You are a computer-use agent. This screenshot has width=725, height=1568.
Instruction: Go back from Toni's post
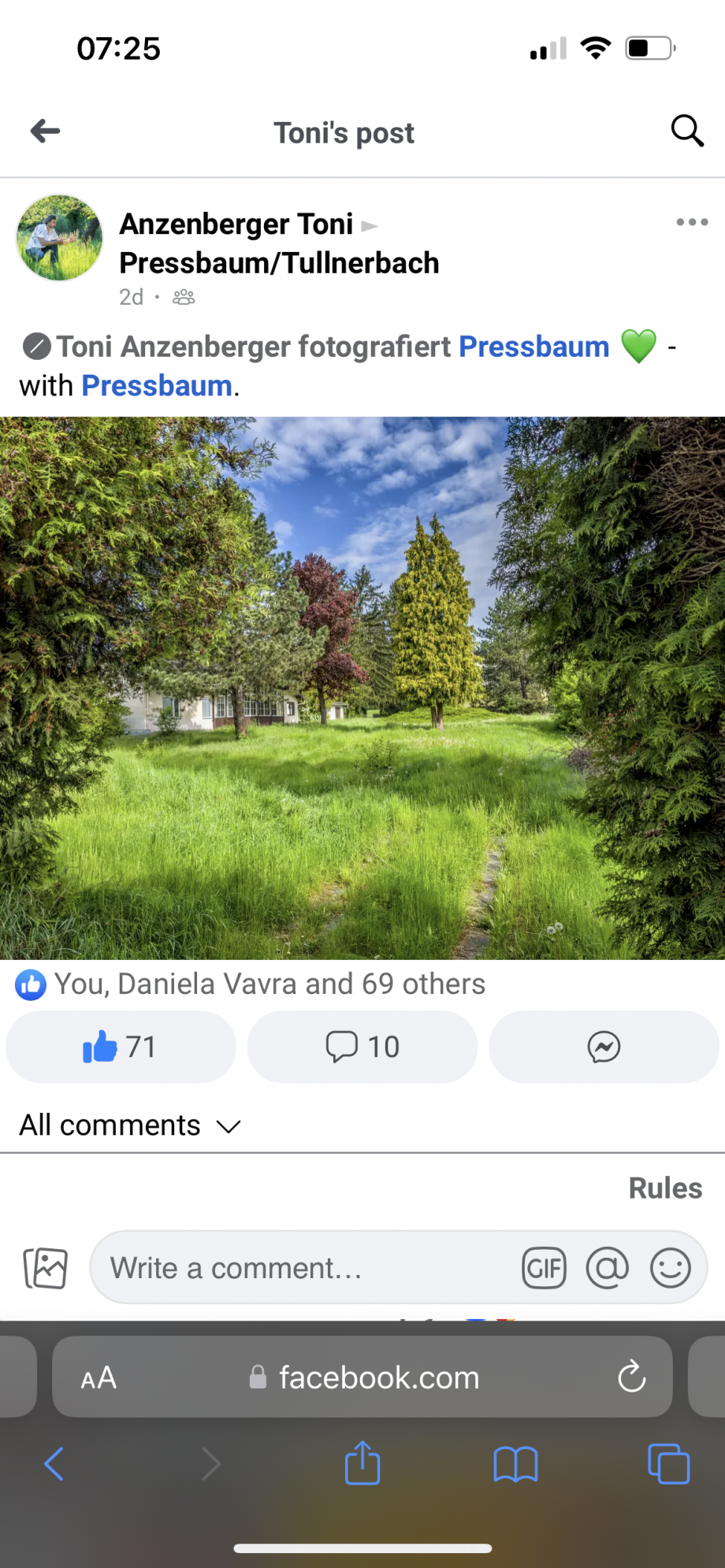point(46,132)
